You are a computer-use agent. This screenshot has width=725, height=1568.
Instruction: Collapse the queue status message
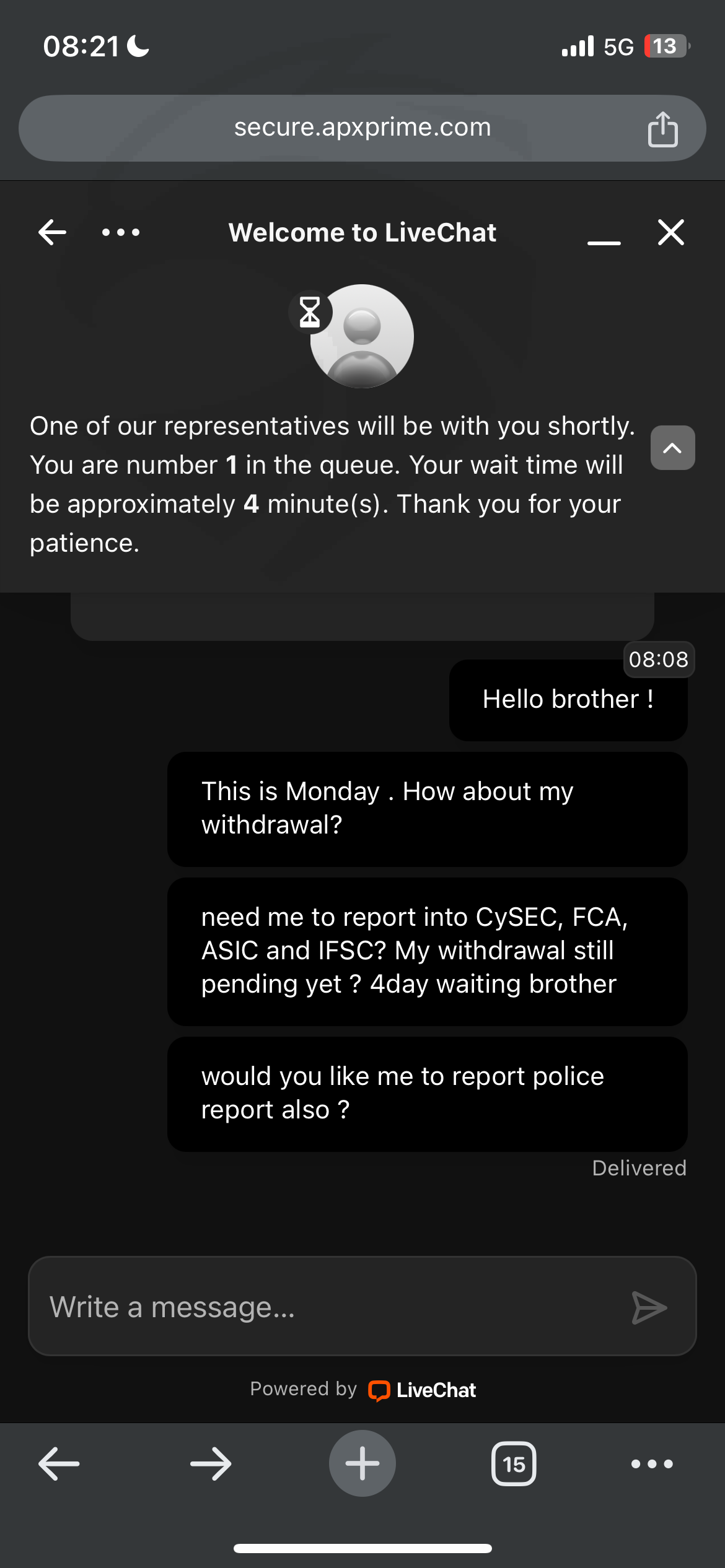click(672, 448)
